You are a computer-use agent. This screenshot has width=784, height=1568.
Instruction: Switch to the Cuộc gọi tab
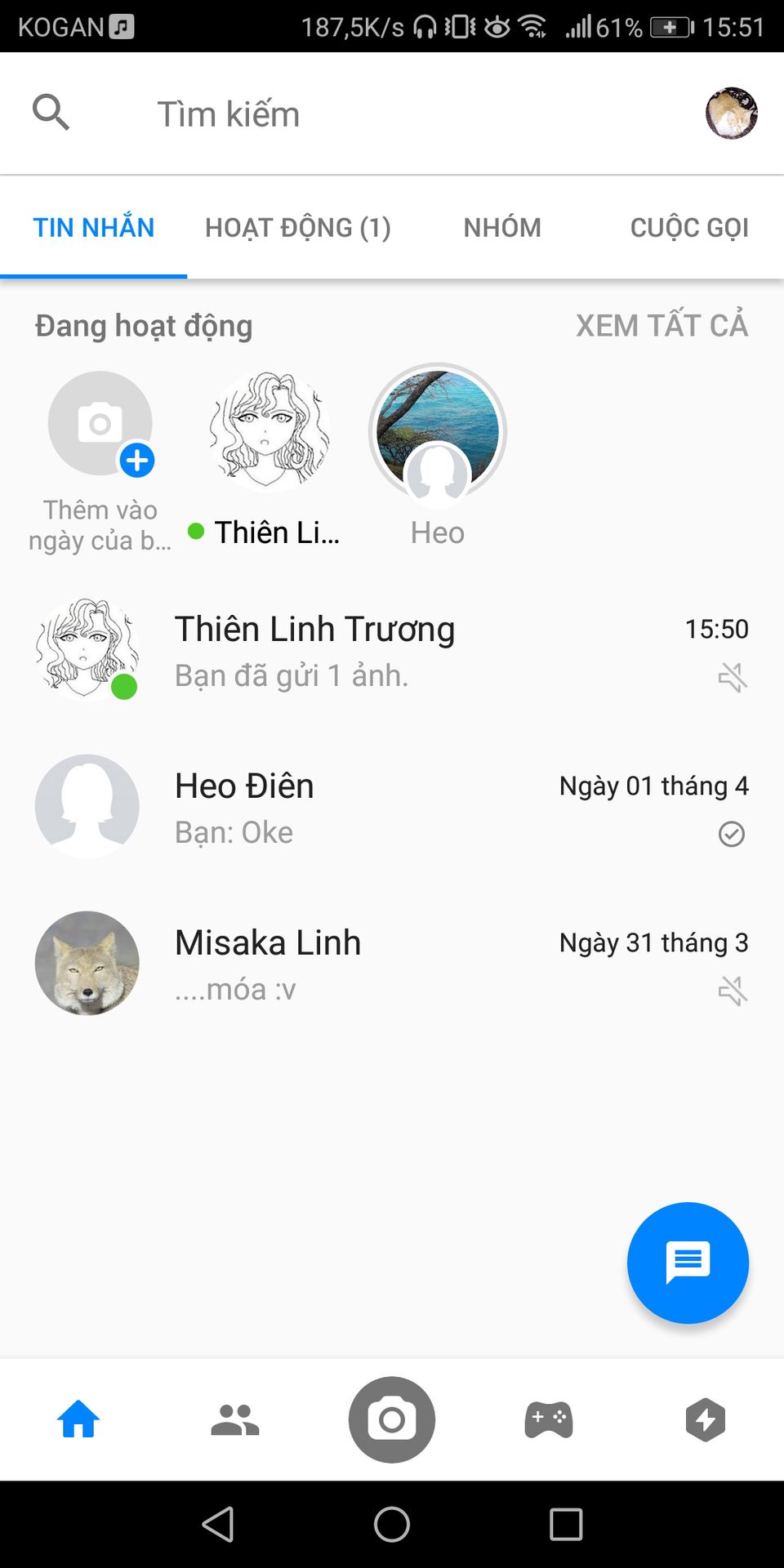689,228
